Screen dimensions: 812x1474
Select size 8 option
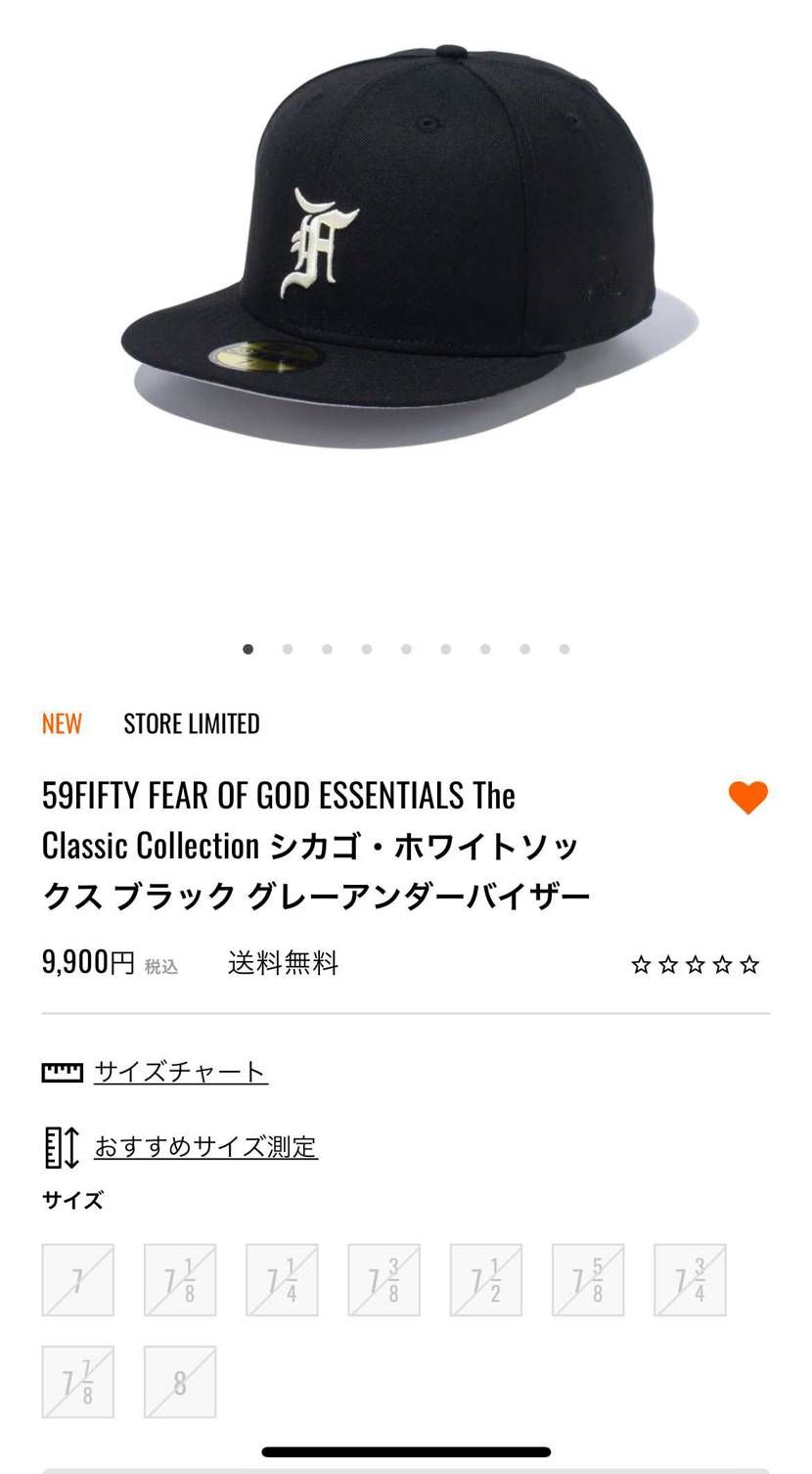click(179, 1380)
